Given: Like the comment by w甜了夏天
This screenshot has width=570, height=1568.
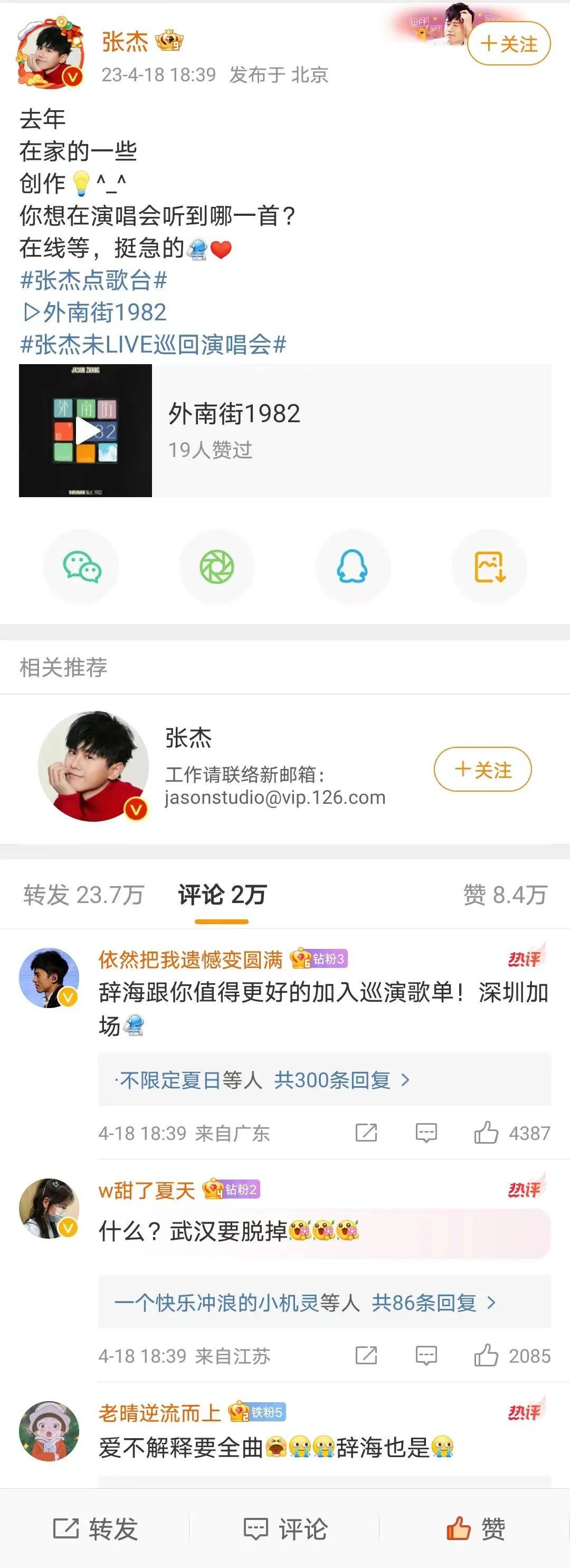Looking at the screenshot, I should pos(487,1355).
